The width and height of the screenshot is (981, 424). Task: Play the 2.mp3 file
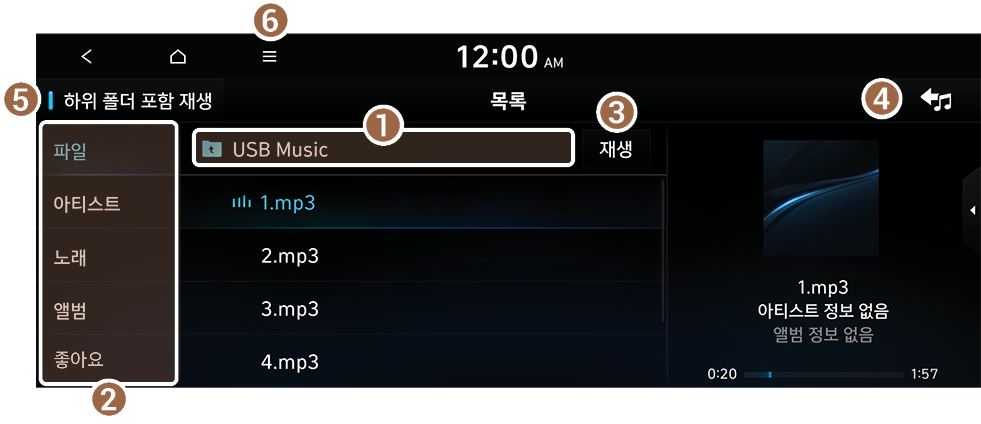[x=290, y=256]
